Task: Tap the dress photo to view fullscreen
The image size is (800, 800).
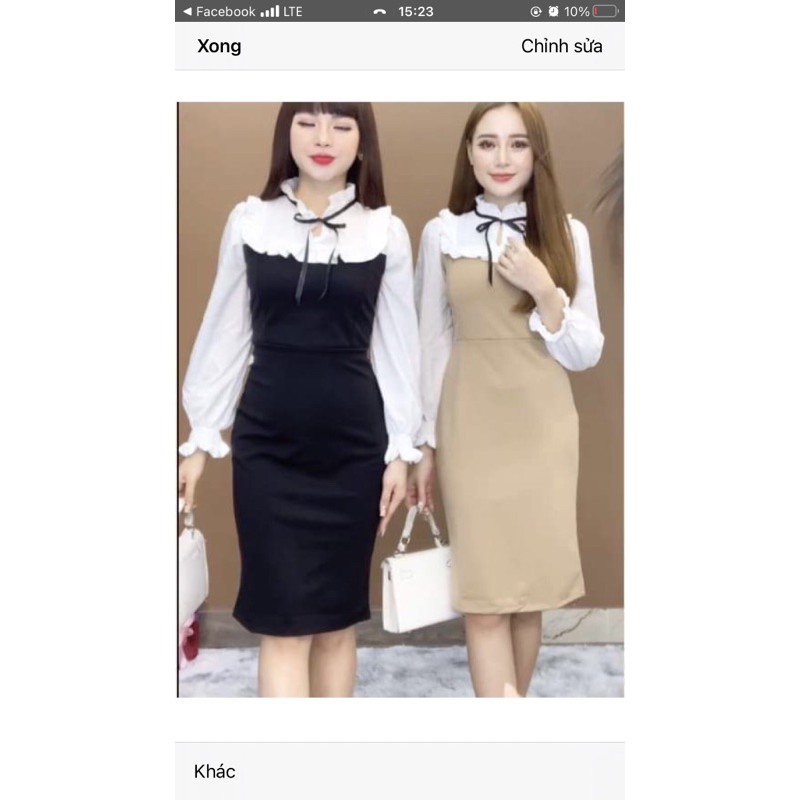Action: tap(400, 400)
